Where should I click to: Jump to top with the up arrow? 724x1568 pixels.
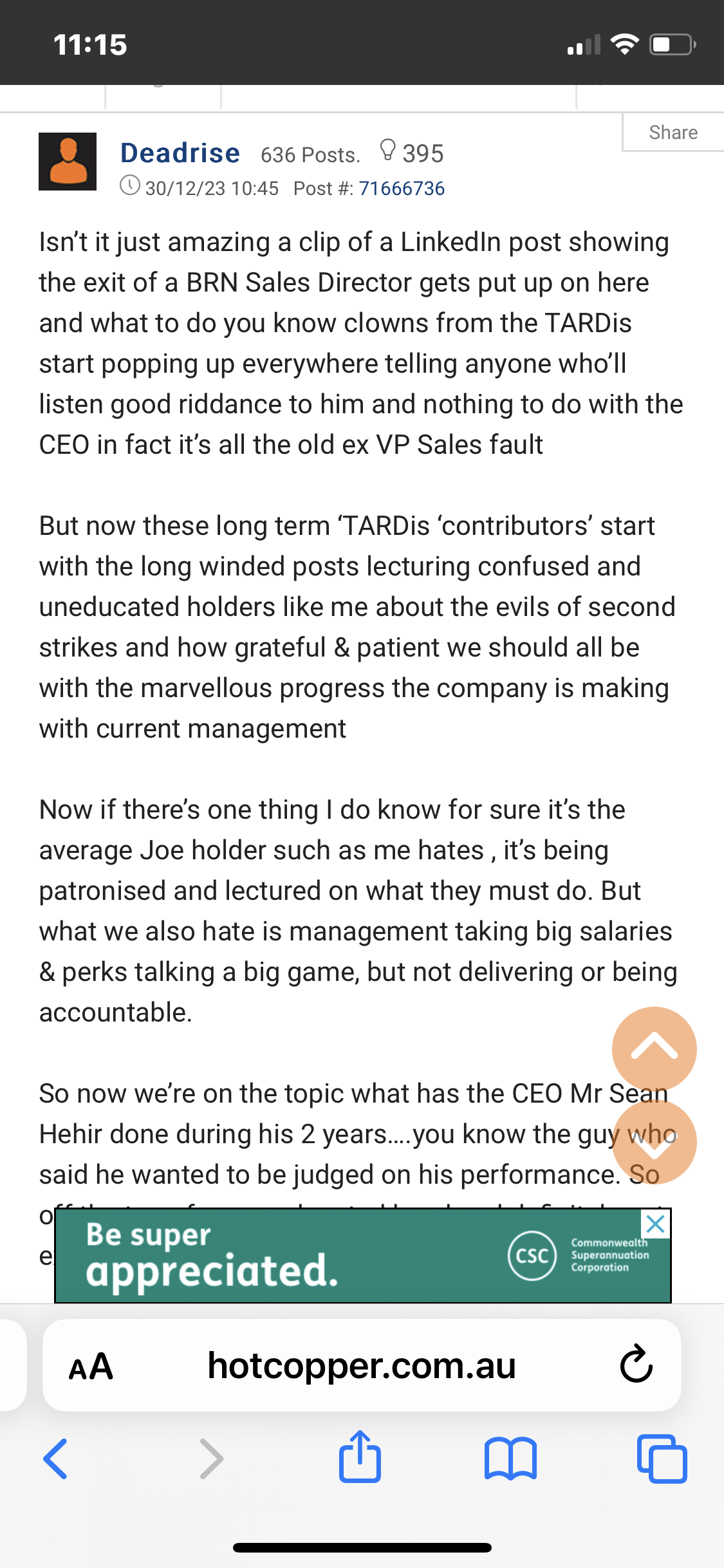654,1049
